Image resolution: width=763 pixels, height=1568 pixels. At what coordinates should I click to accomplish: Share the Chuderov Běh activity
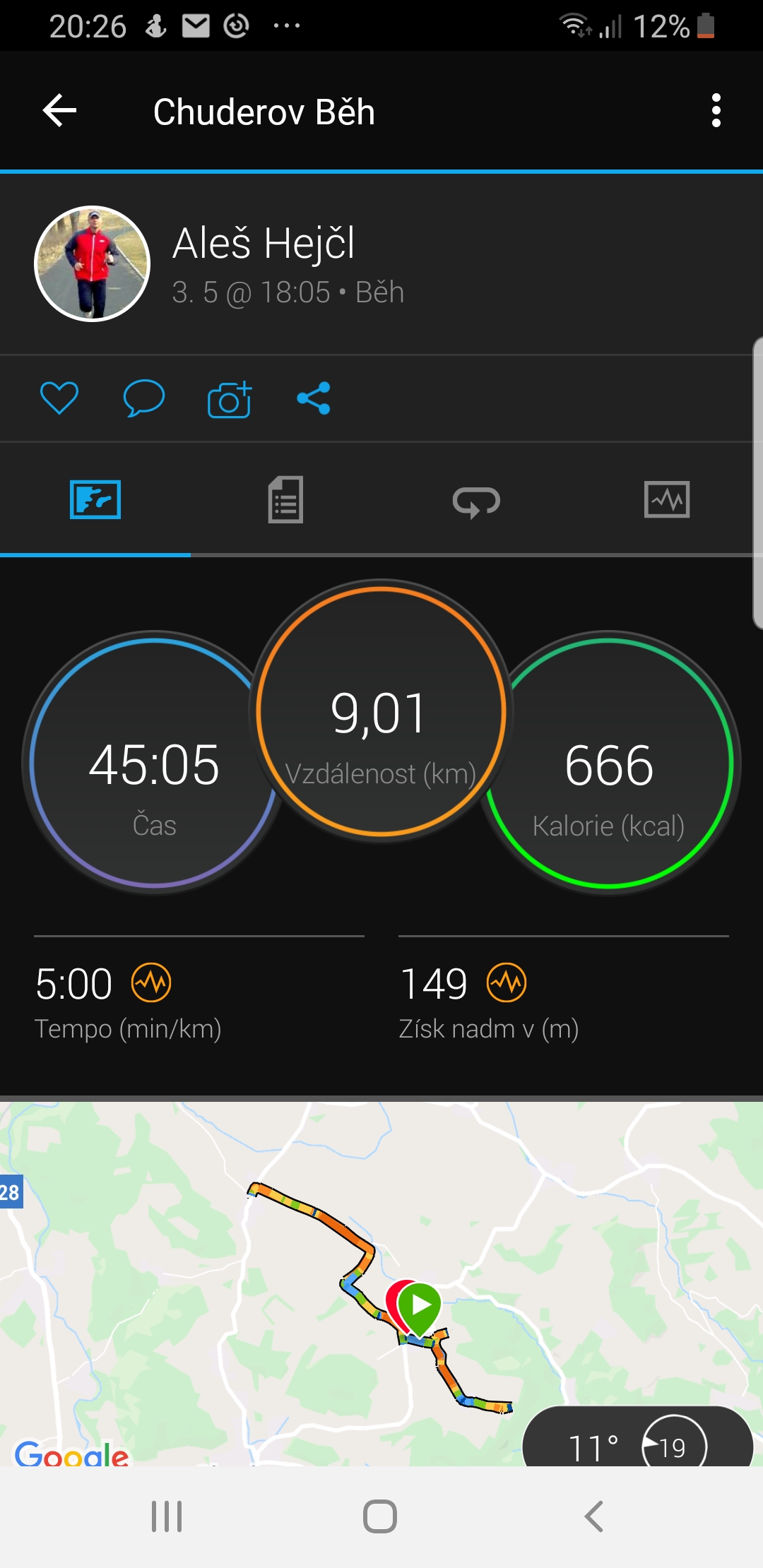[x=314, y=398]
